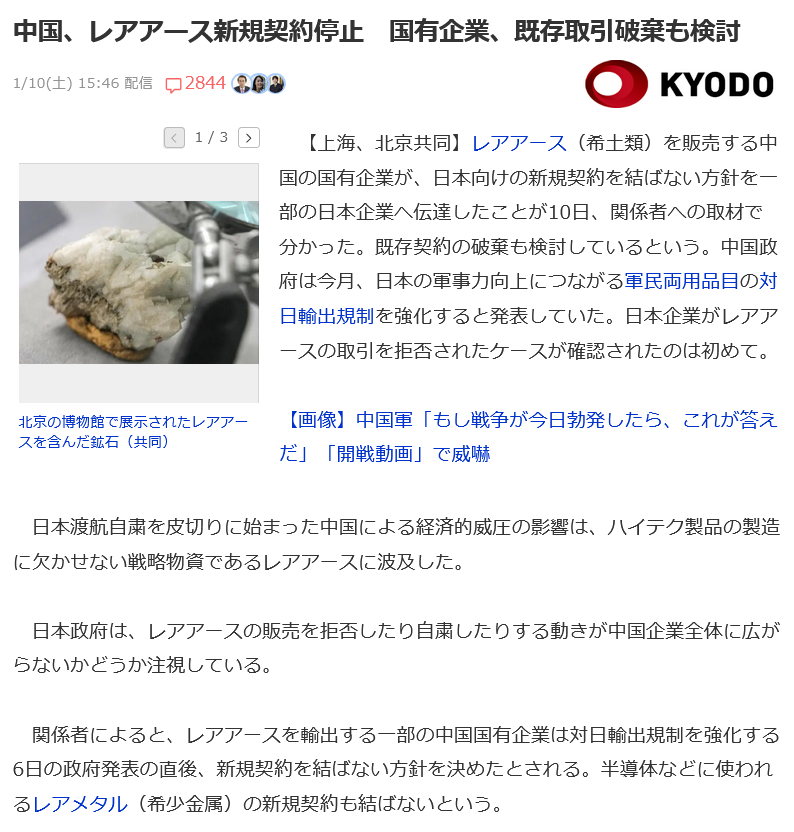Image resolution: width=794 pixels, height=832 pixels.
Task: Open the レアメタル keyword link
Action: point(80,804)
